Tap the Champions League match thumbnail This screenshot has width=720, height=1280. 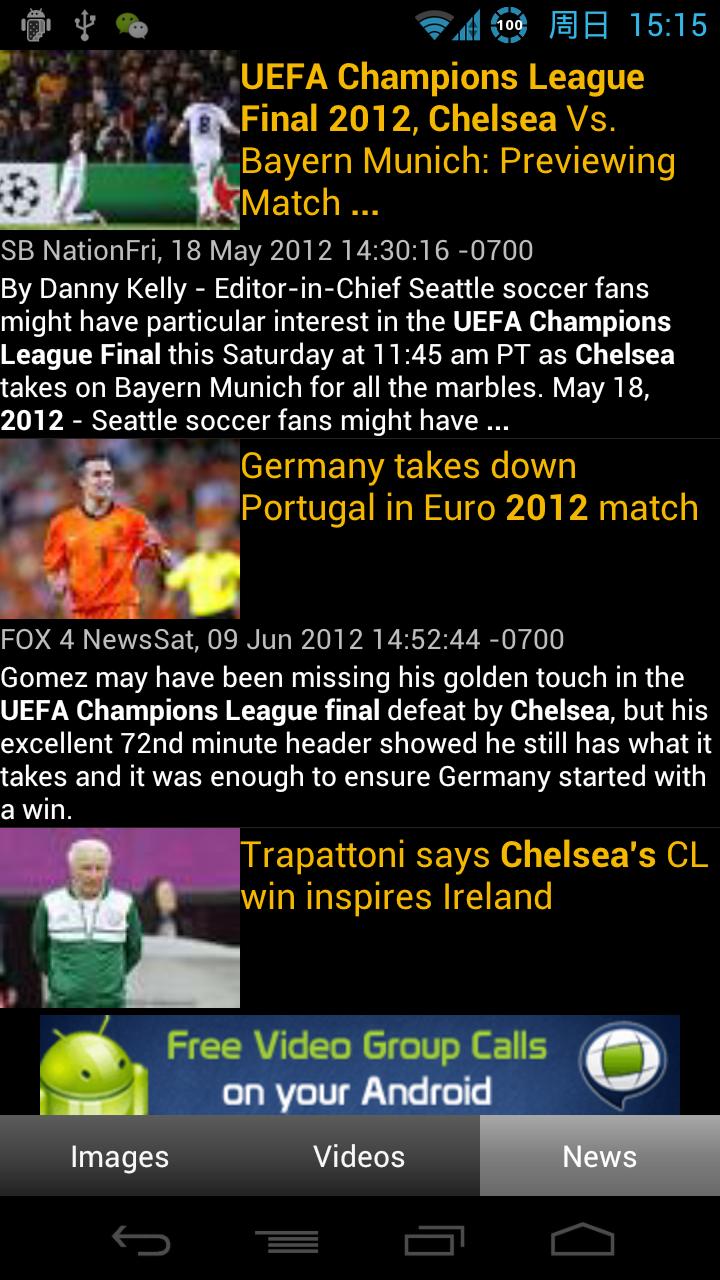pos(120,139)
